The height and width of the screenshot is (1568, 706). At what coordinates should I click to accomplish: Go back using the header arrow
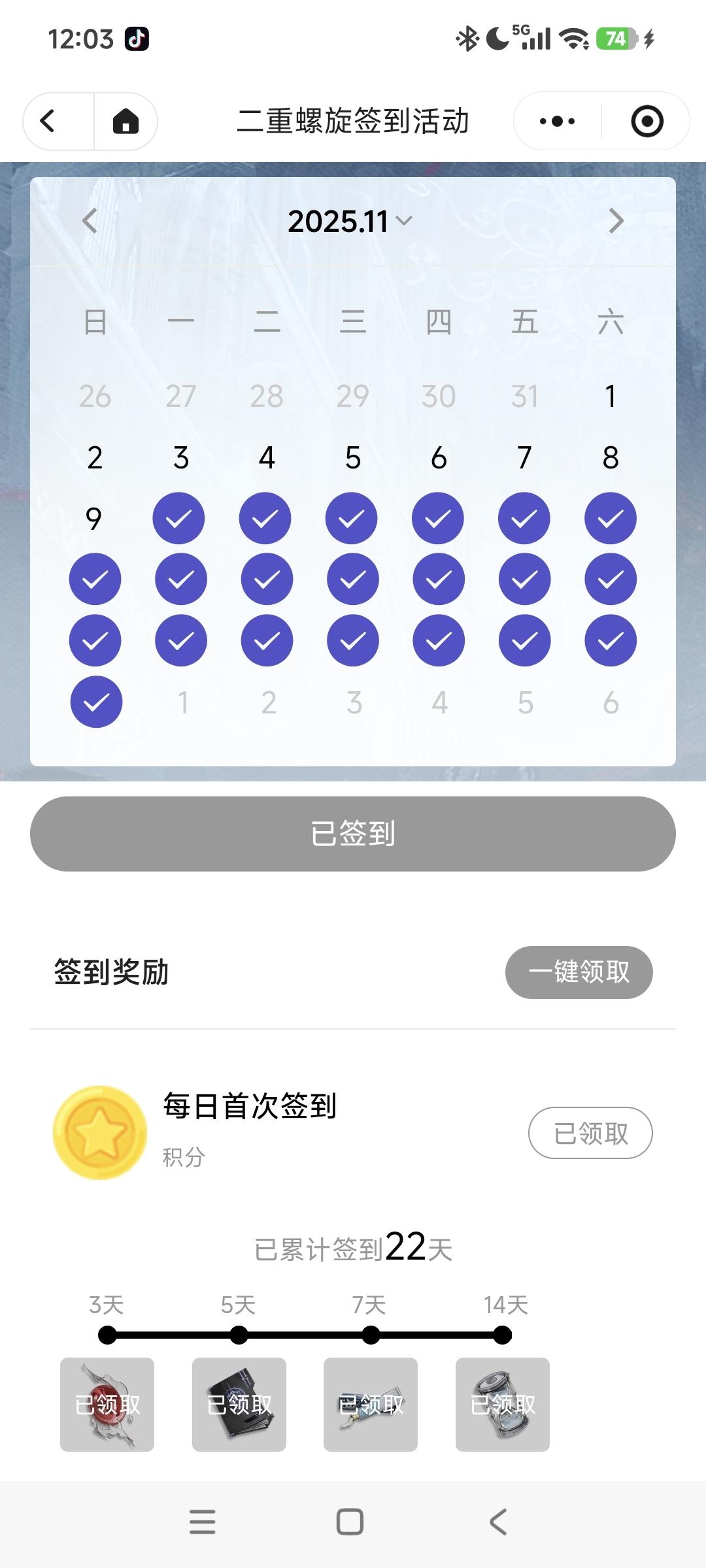click(48, 122)
